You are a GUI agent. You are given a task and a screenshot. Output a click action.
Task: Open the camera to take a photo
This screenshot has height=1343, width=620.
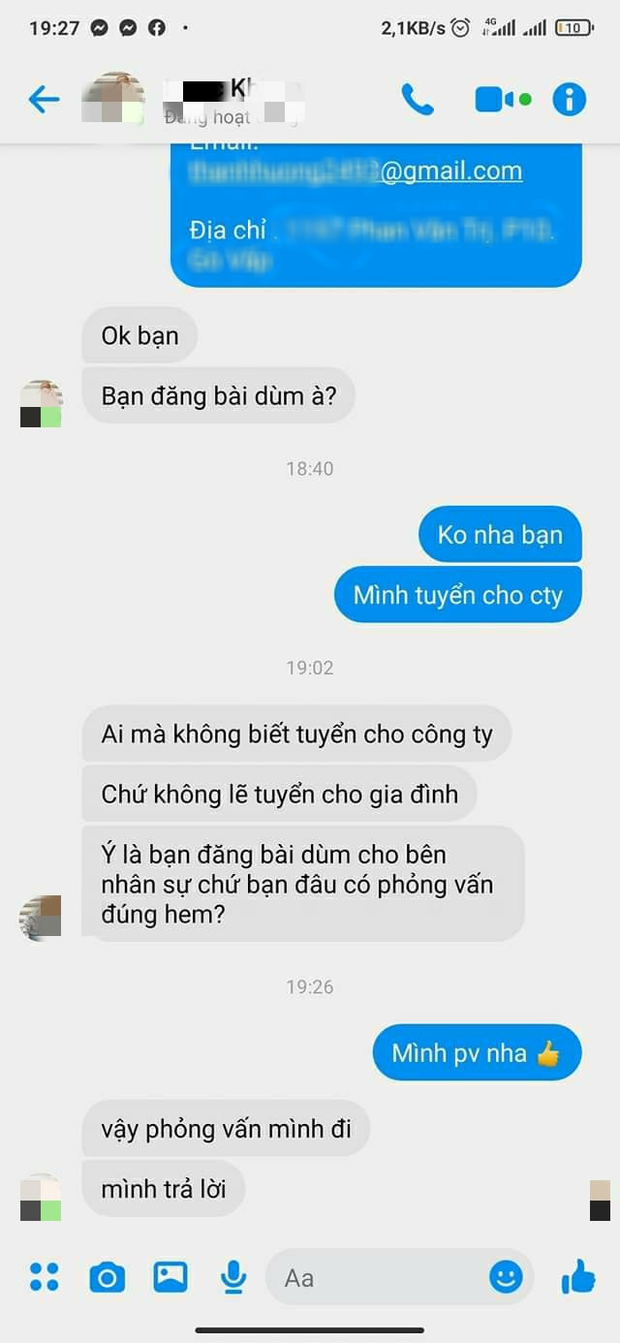pyautogui.click(x=107, y=1277)
